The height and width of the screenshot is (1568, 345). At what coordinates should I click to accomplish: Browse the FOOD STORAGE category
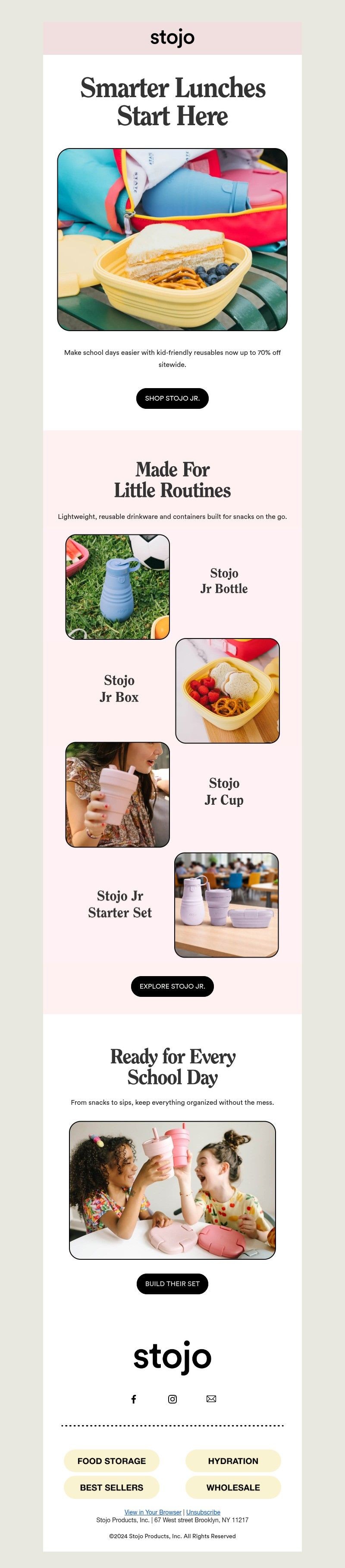111,1461
